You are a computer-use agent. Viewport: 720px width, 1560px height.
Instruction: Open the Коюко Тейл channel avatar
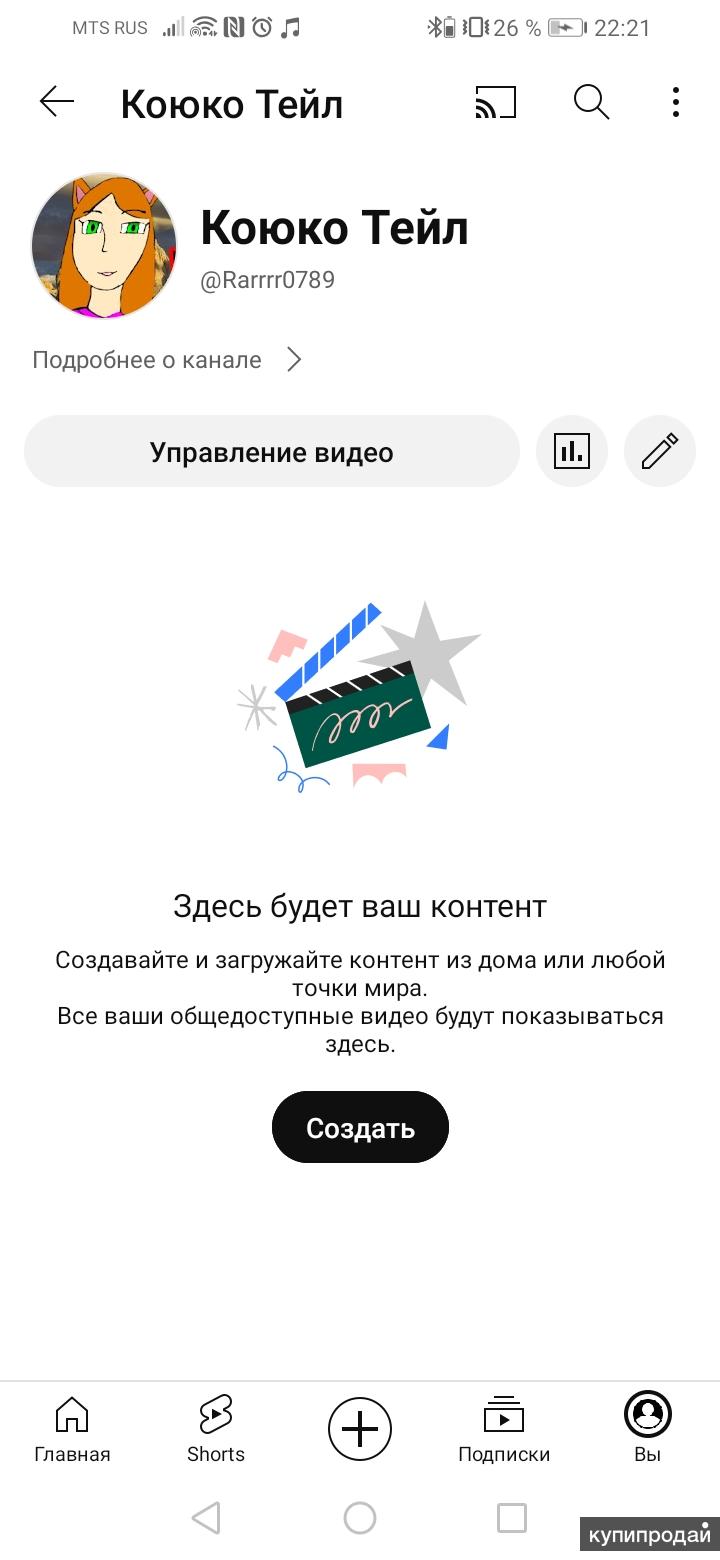point(104,246)
